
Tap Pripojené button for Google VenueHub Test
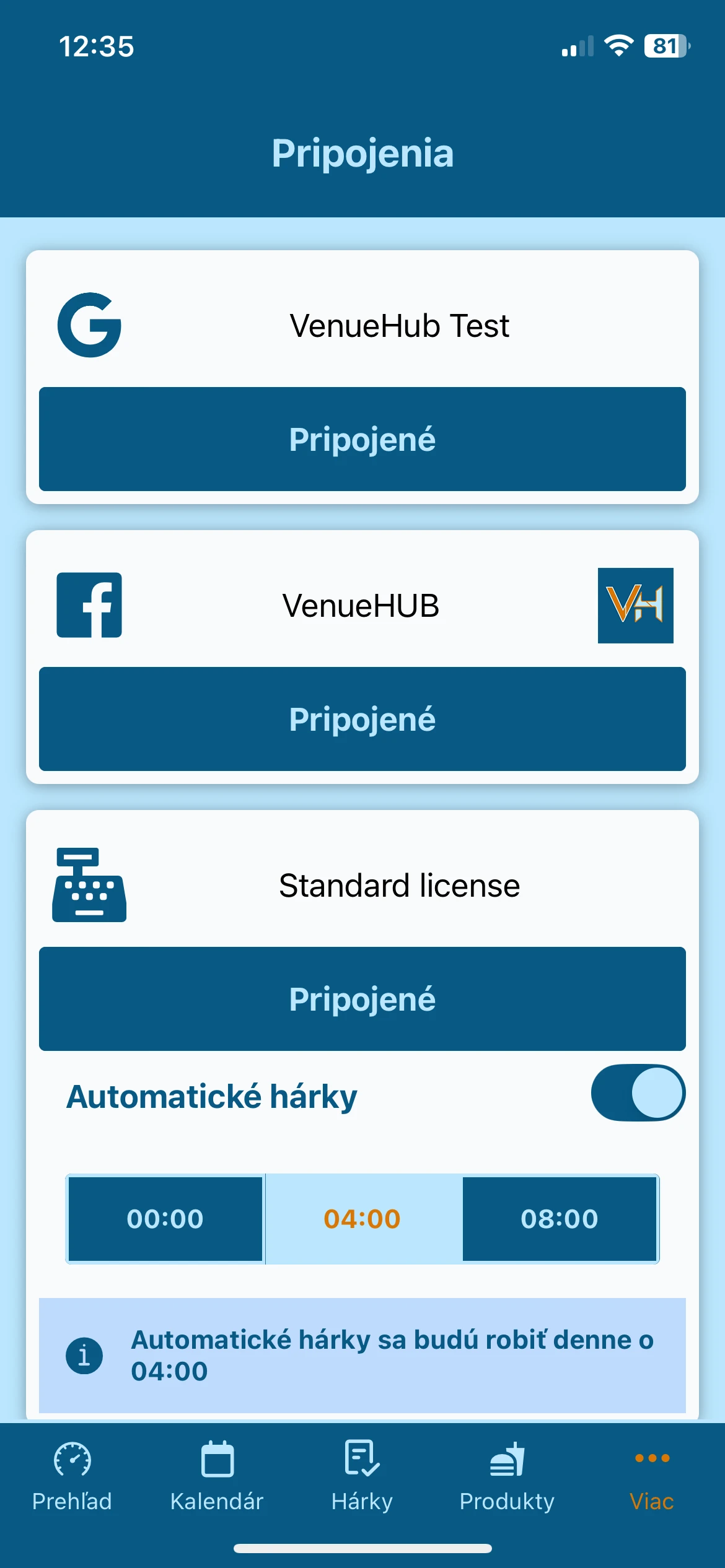point(362,439)
